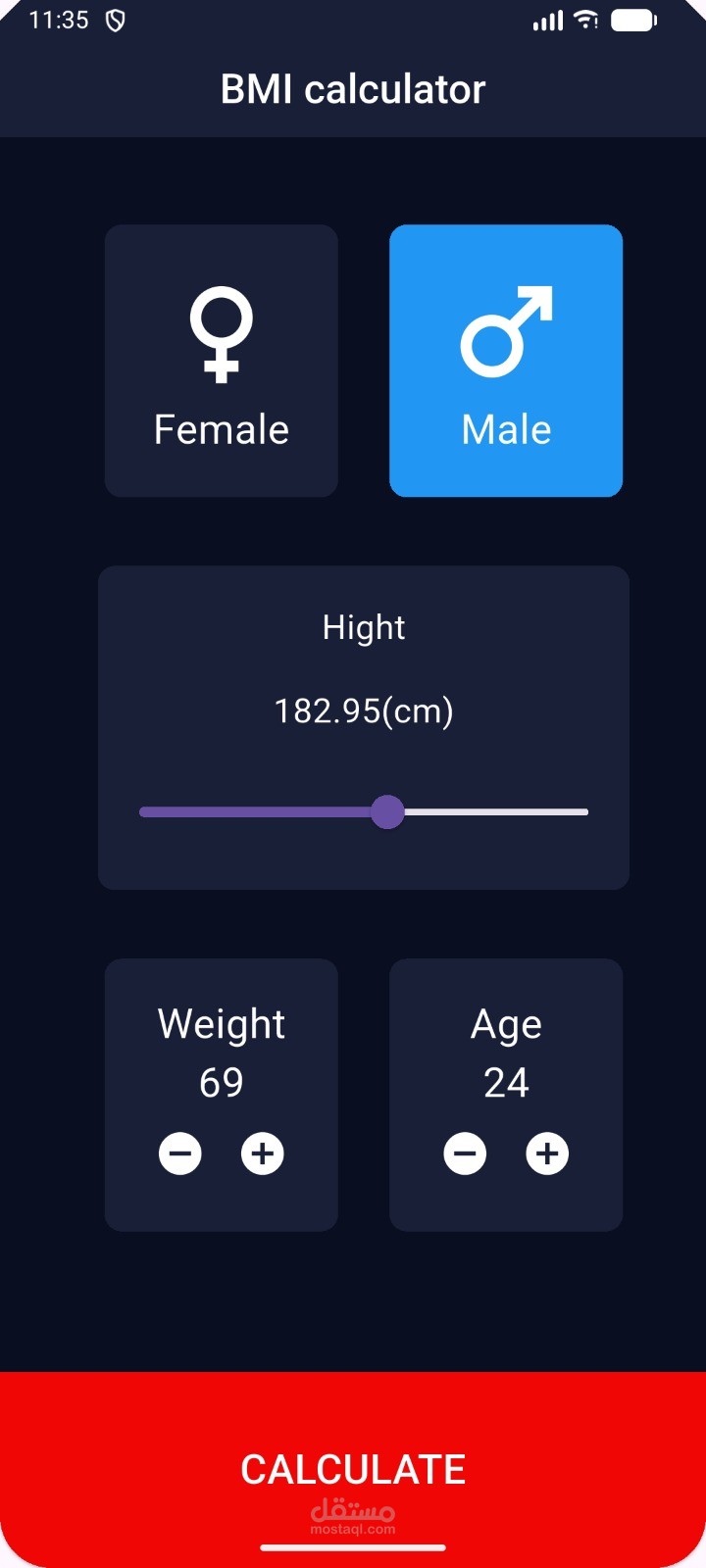Tap the battery indicator in the status bar
706x1568 pixels.
coord(633,19)
